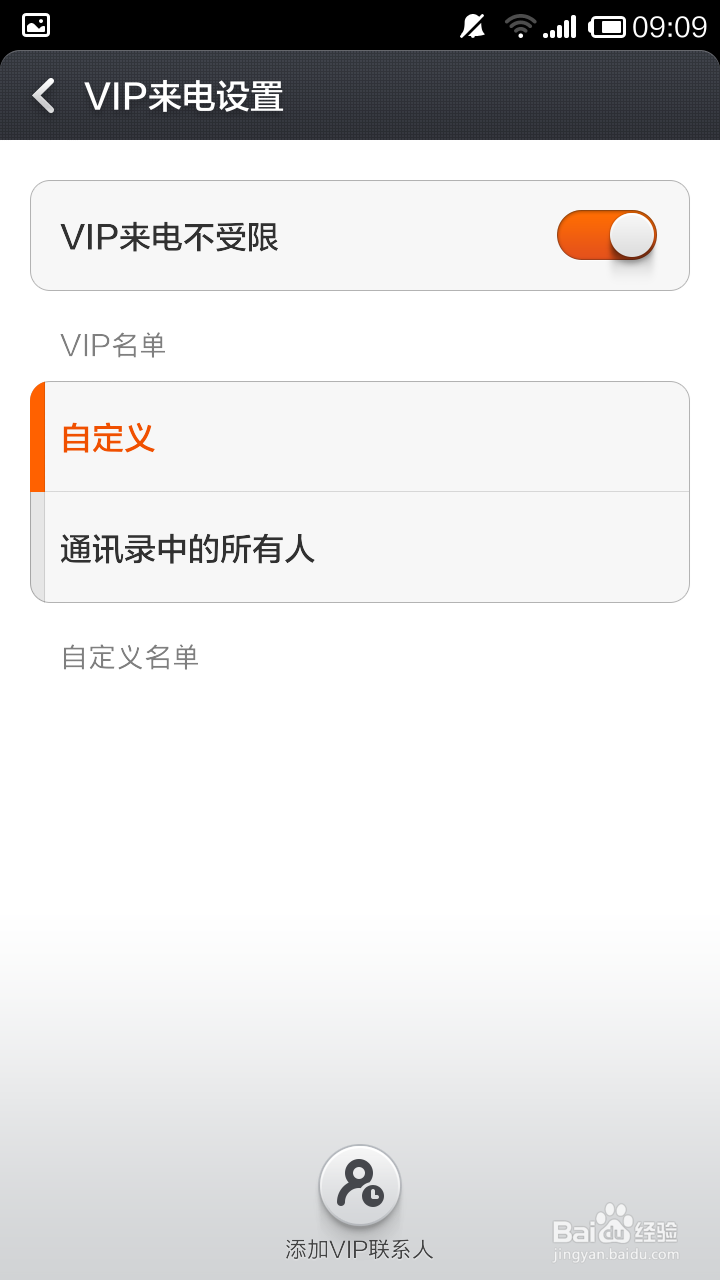Tap the back arrow icon
The height and width of the screenshot is (1280, 720).
(x=42, y=97)
